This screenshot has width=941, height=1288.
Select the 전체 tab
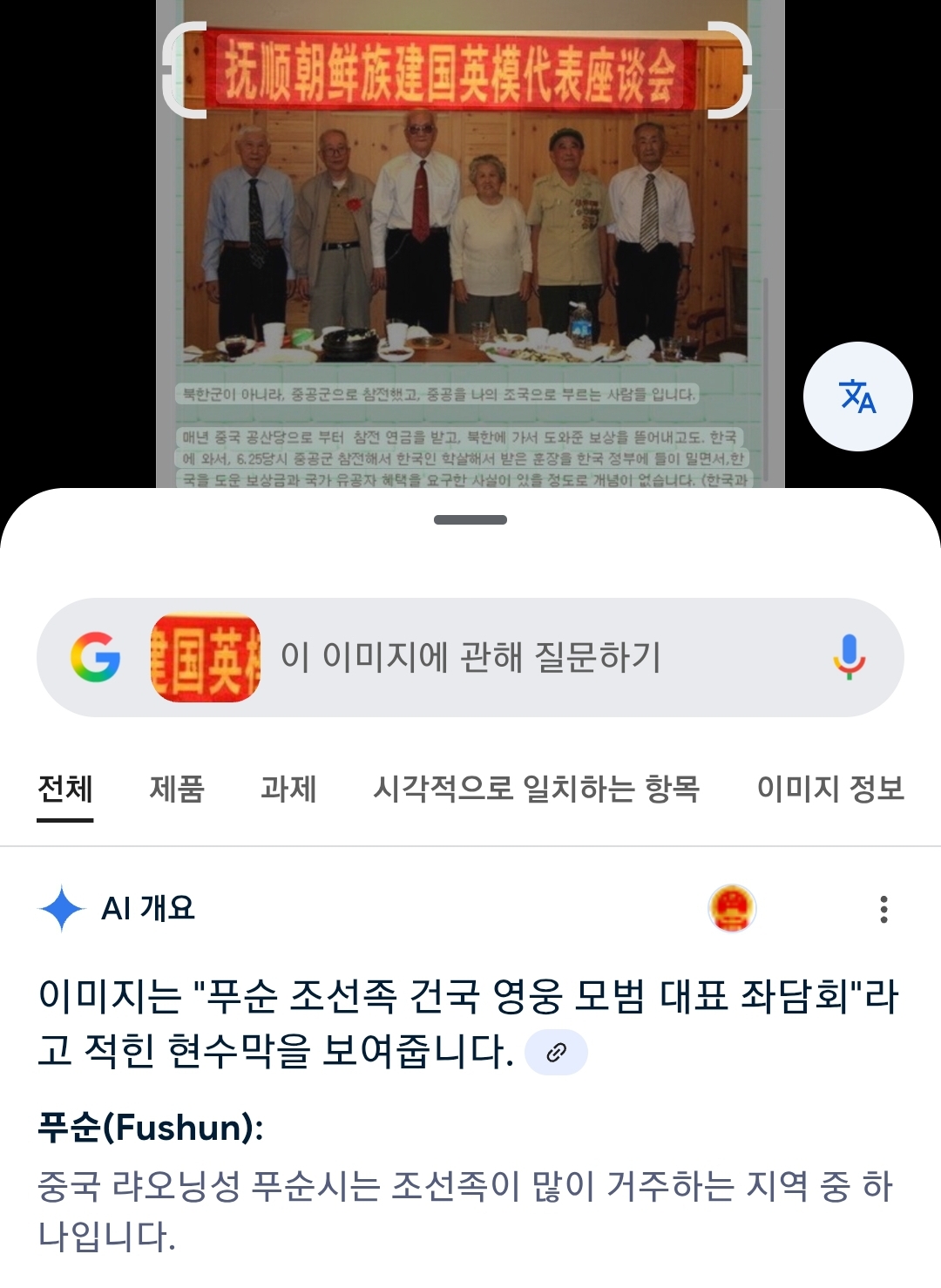tap(65, 789)
